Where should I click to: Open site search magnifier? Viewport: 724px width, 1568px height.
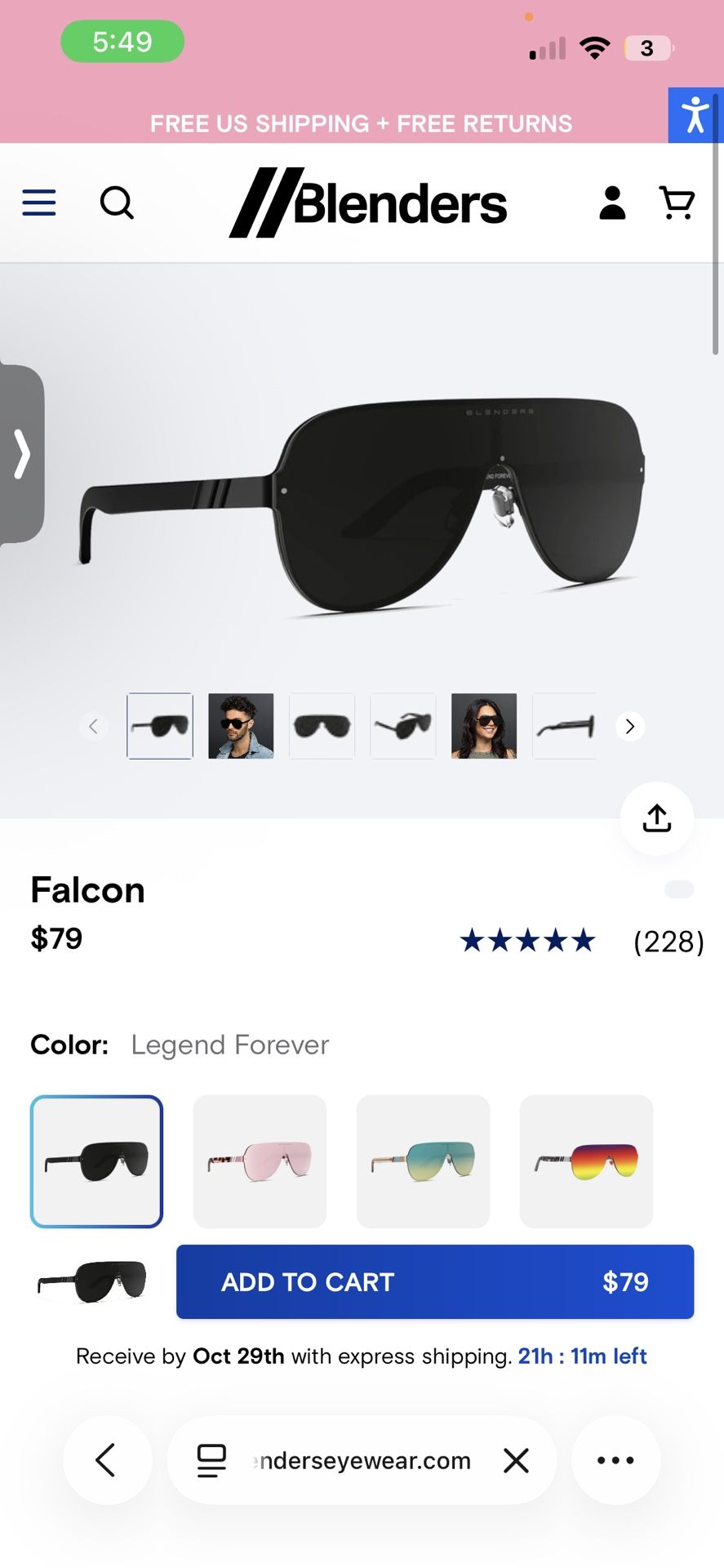[x=117, y=203]
